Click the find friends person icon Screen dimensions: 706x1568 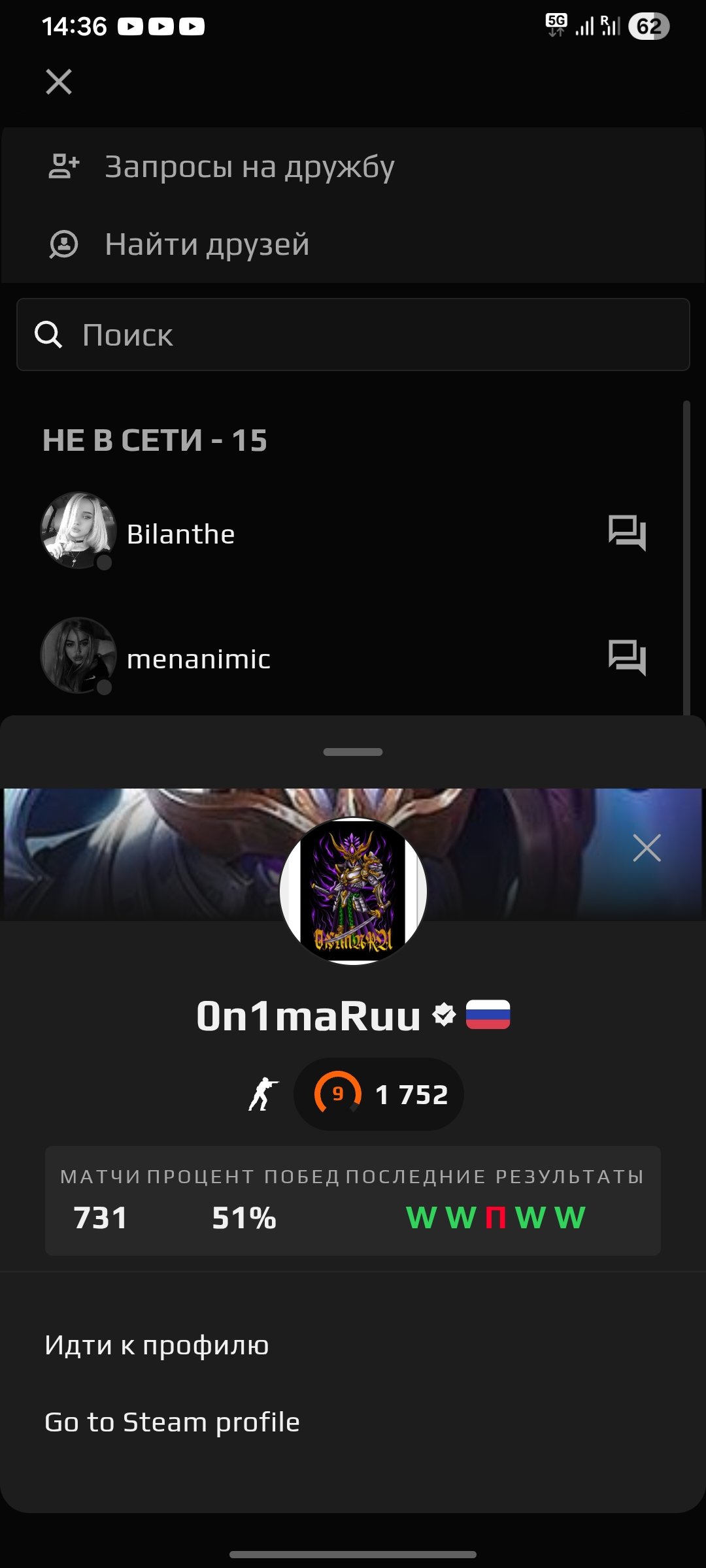(x=63, y=245)
